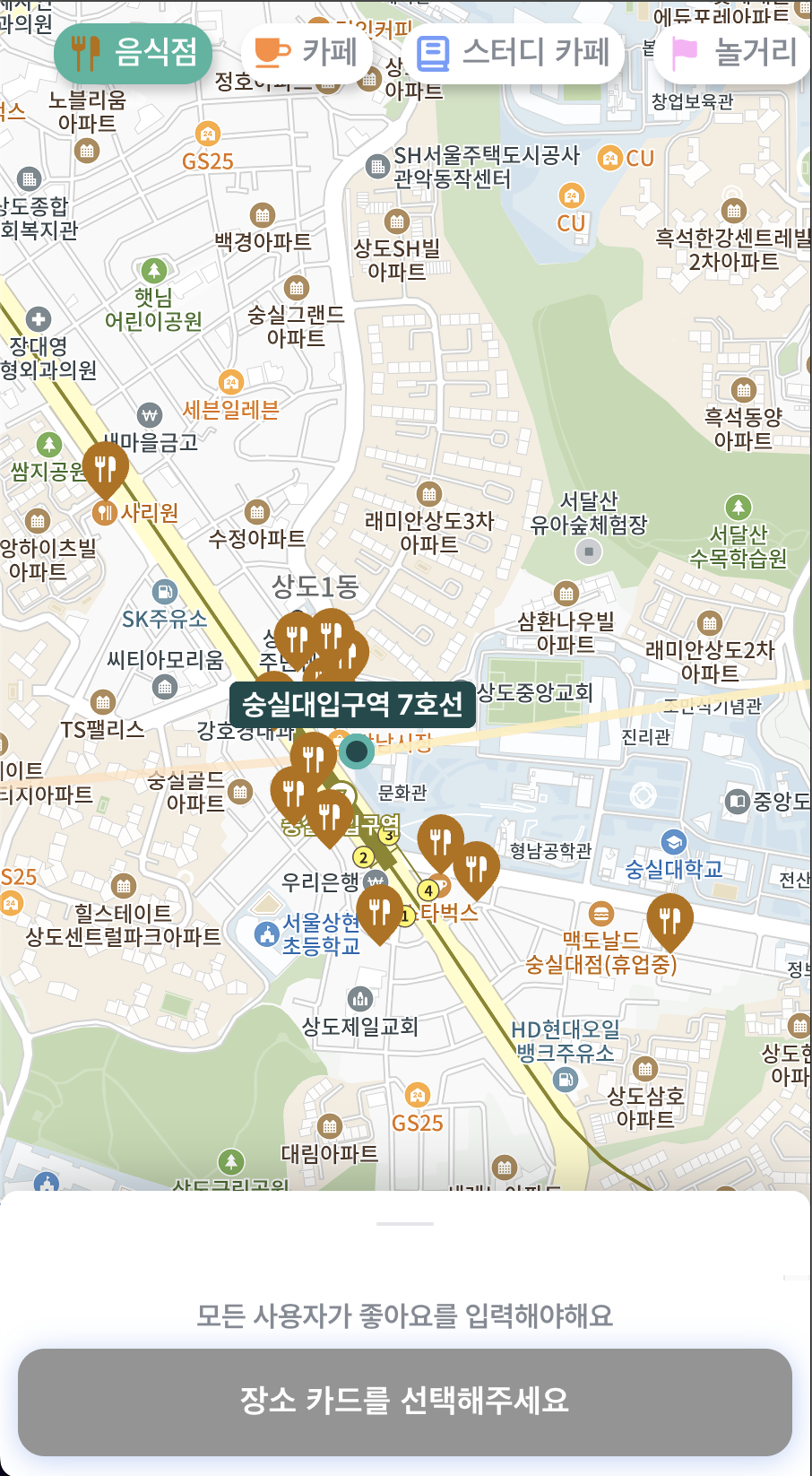Tap the 숭실대입구역 7호선 station marker
The height and width of the screenshot is (1476, 812).
357,751
